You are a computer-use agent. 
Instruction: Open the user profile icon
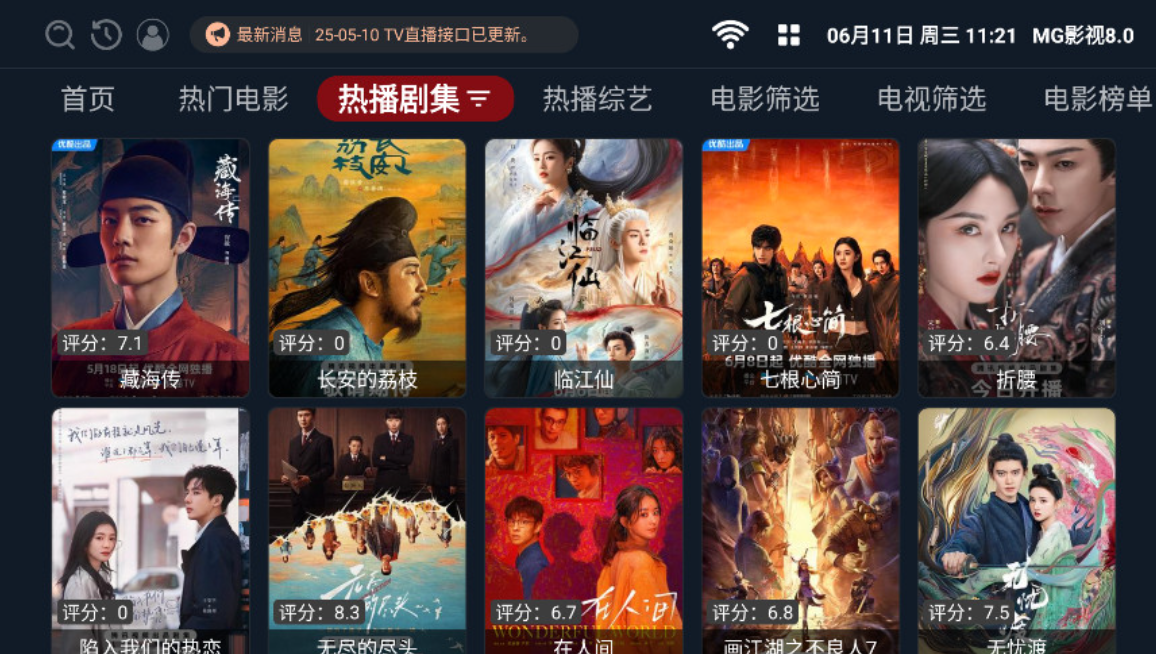[153, 35]
